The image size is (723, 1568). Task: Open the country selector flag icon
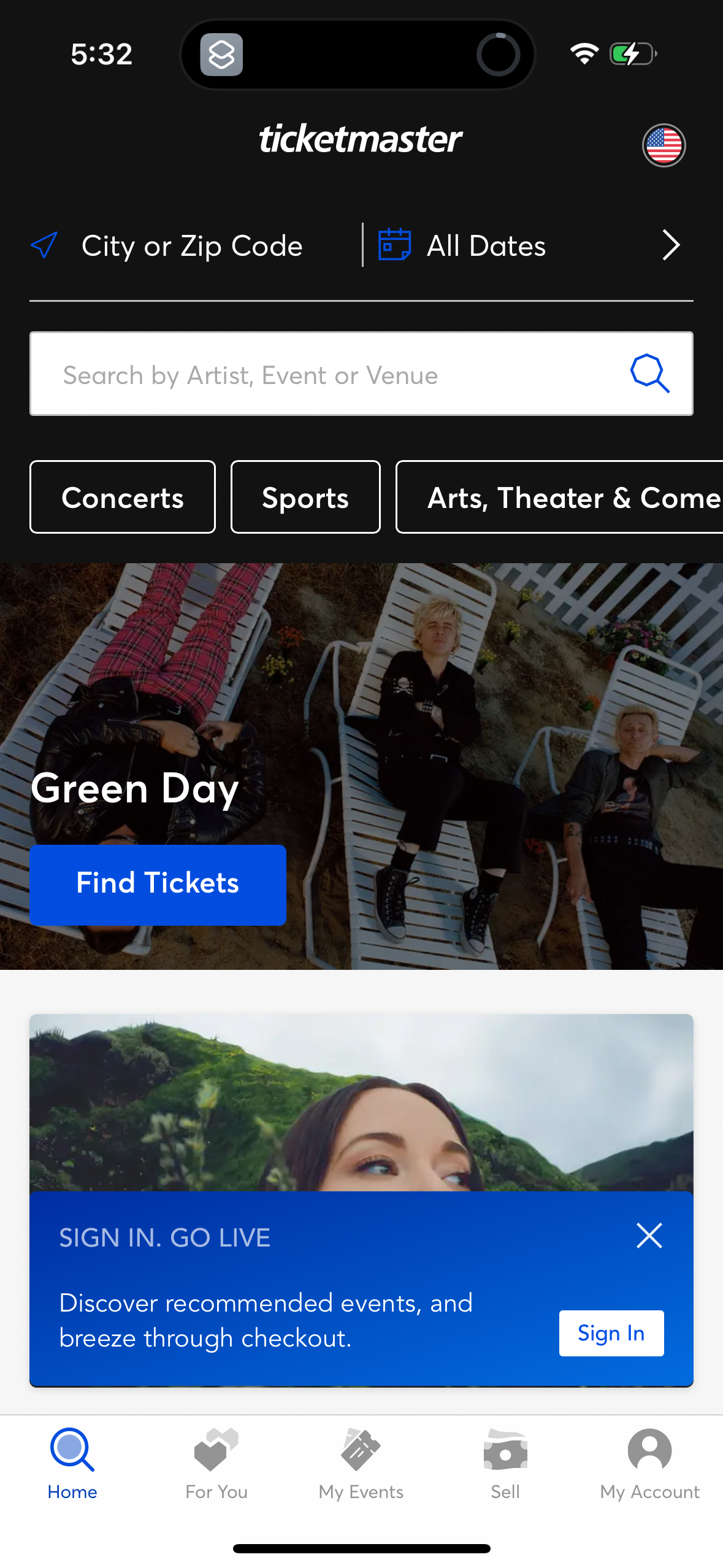665,145
